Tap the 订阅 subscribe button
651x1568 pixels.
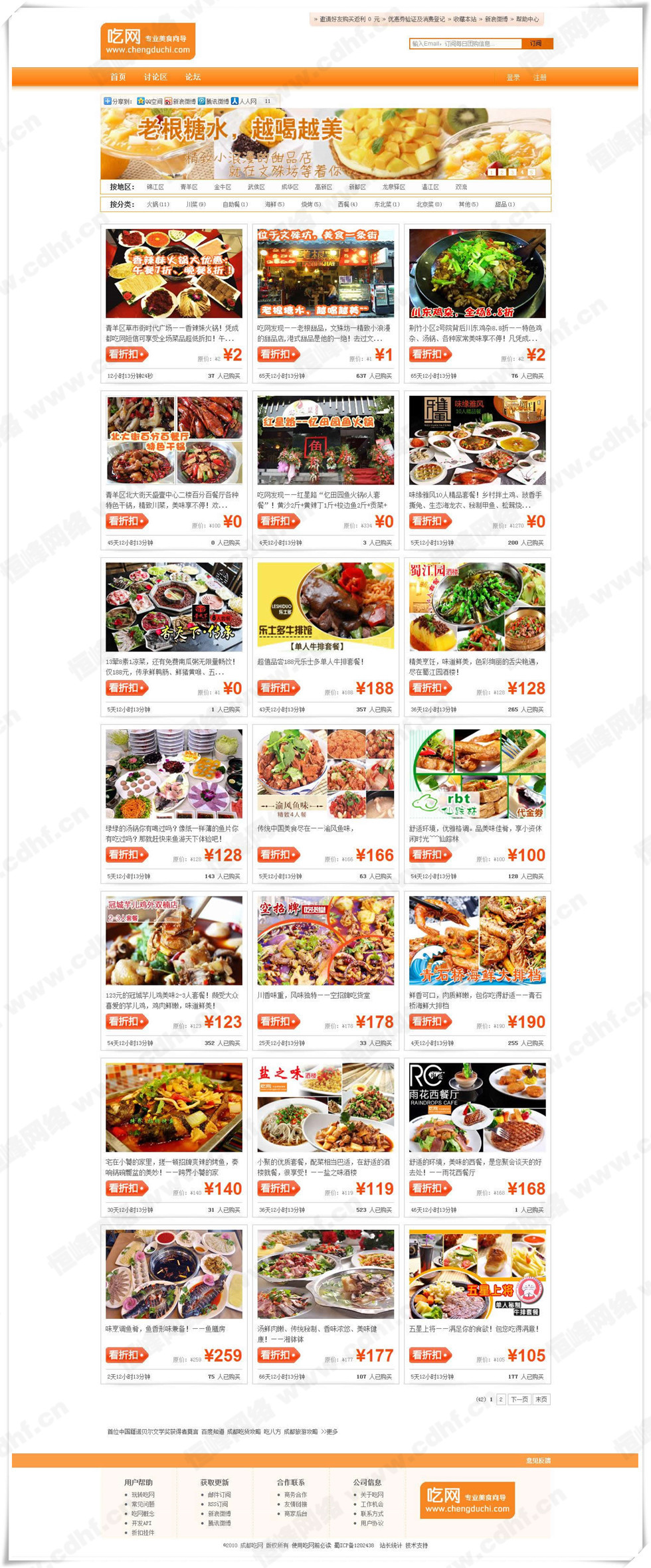[537, 43]
